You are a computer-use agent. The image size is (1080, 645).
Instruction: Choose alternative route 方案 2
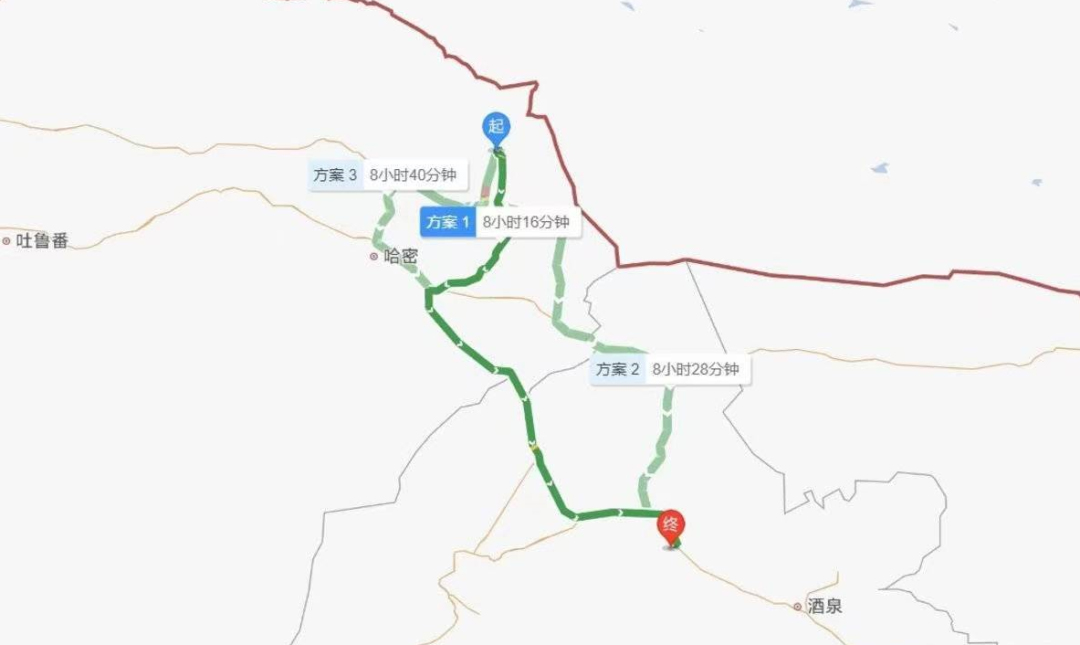(669, 369)
